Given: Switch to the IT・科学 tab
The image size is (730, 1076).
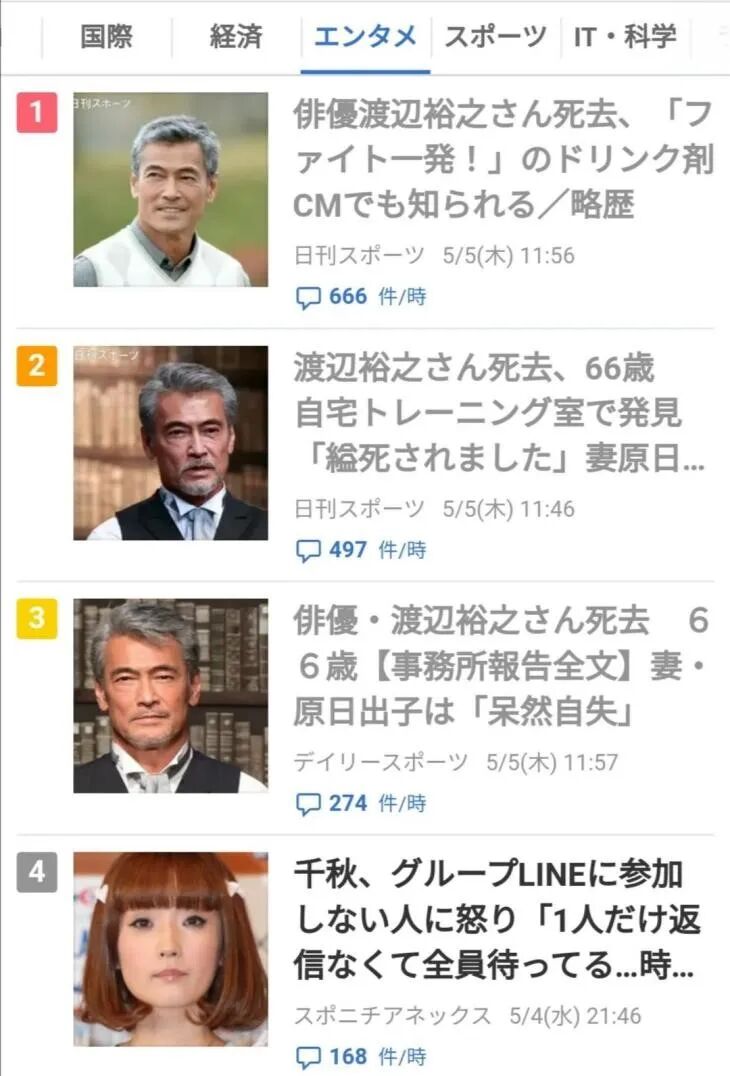Looking at the screenshot, I should [x=625, y=38].
